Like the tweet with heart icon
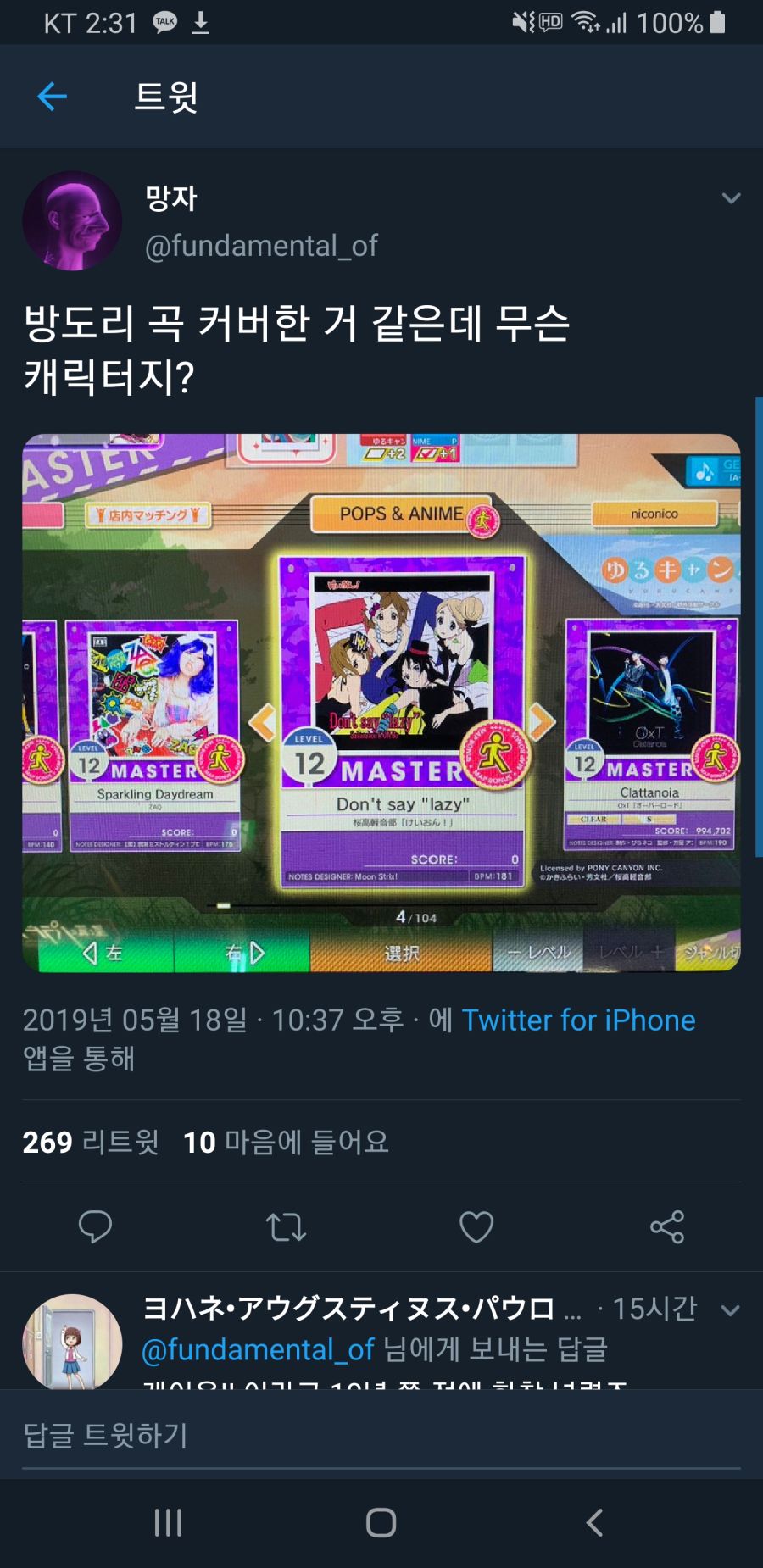 (x=476, y=1226)
